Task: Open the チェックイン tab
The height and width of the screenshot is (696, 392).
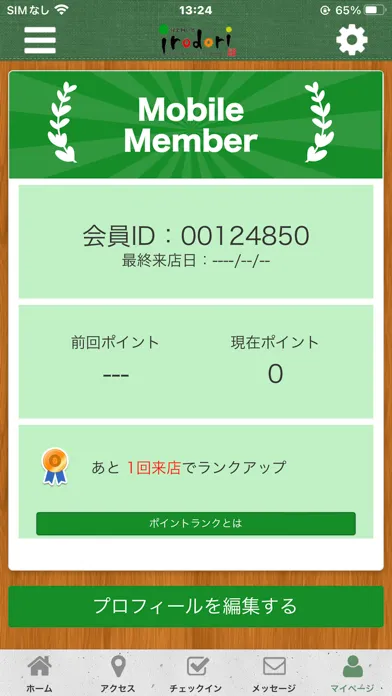Action: tap(196, 674)
